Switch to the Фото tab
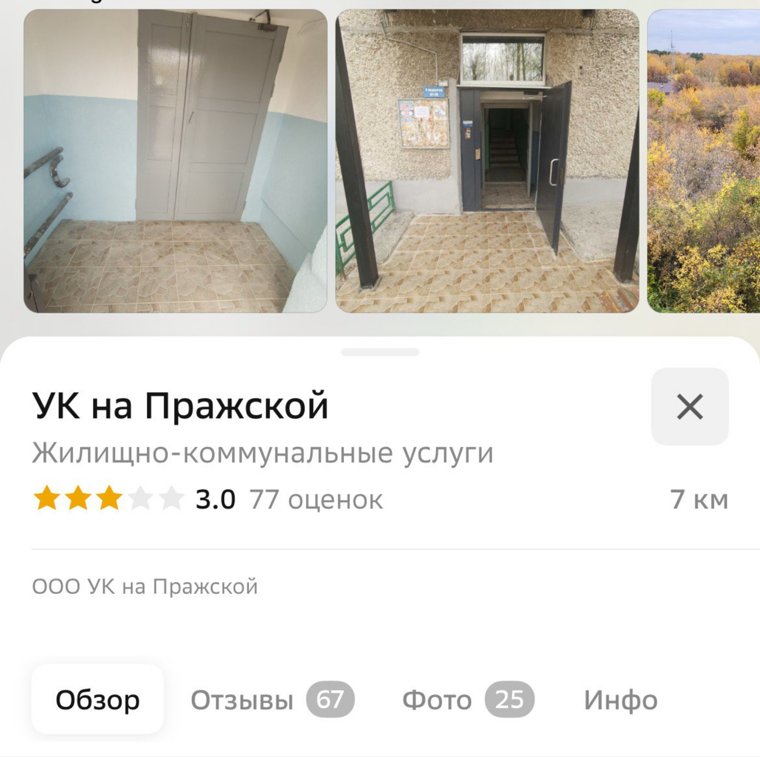Screen dimensions: 760x757 [467, 700]
